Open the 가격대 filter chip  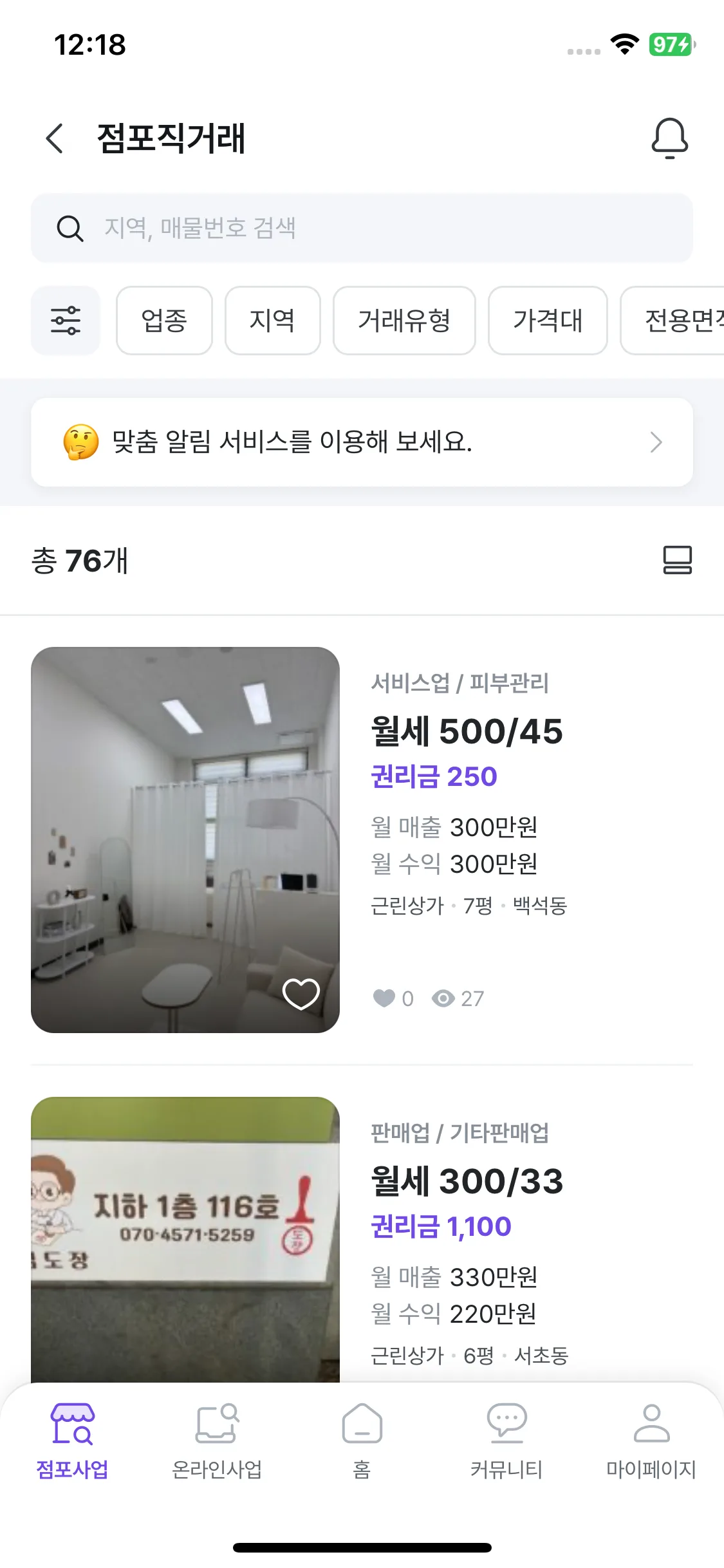548,321
